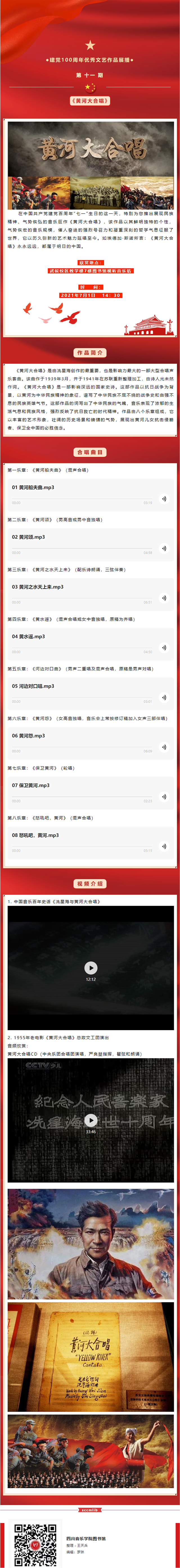This screenshot has height=1568, width=180.
Task: Listen to 05 河边对口曲.mp3
Action: coord(163,697)
